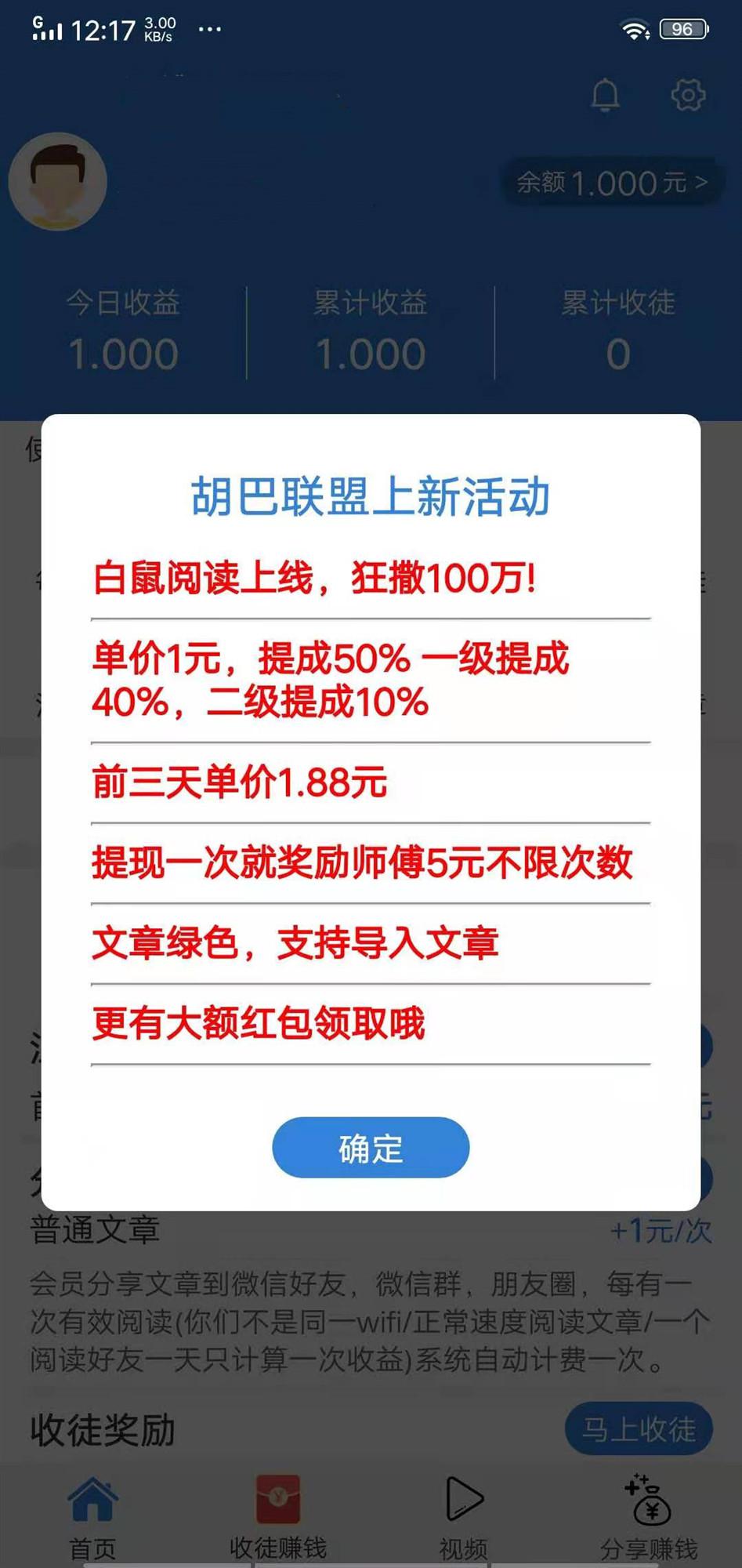
Task: Open notifications via the bell icon
Action: (x=603, y=96)
